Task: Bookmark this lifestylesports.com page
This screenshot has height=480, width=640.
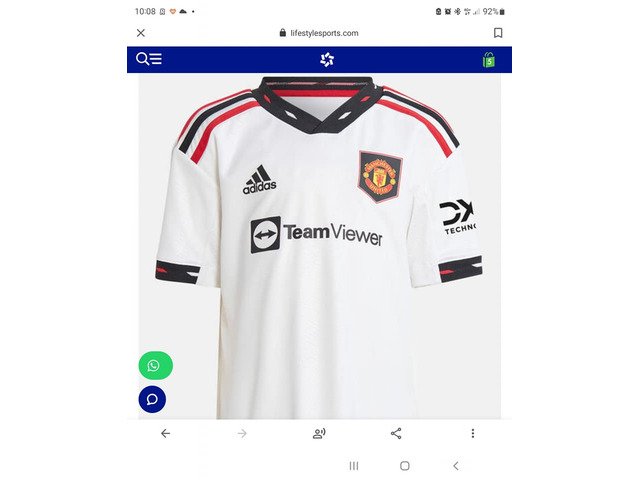Action: 498,33
